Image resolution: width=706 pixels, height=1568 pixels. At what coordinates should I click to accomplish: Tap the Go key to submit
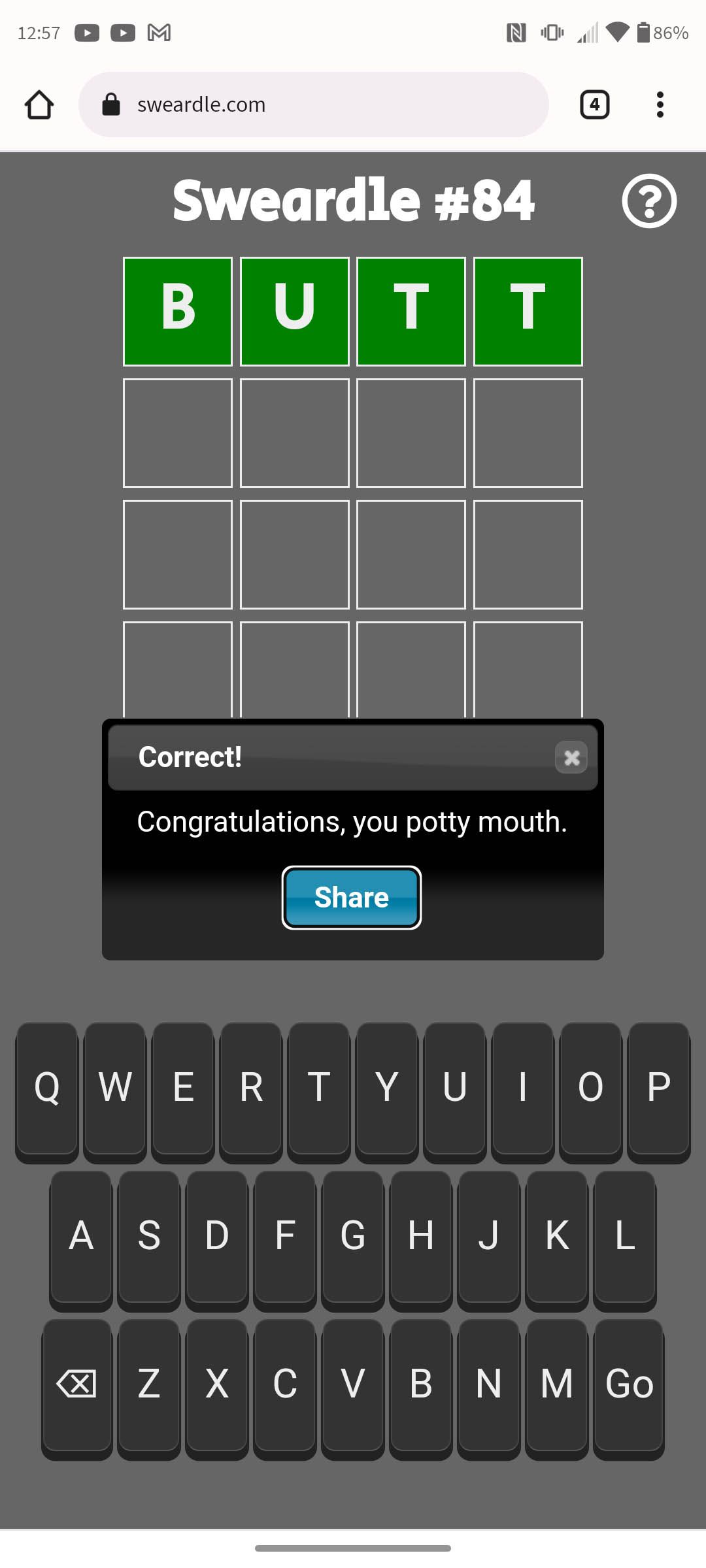[x=629, y=1384]
